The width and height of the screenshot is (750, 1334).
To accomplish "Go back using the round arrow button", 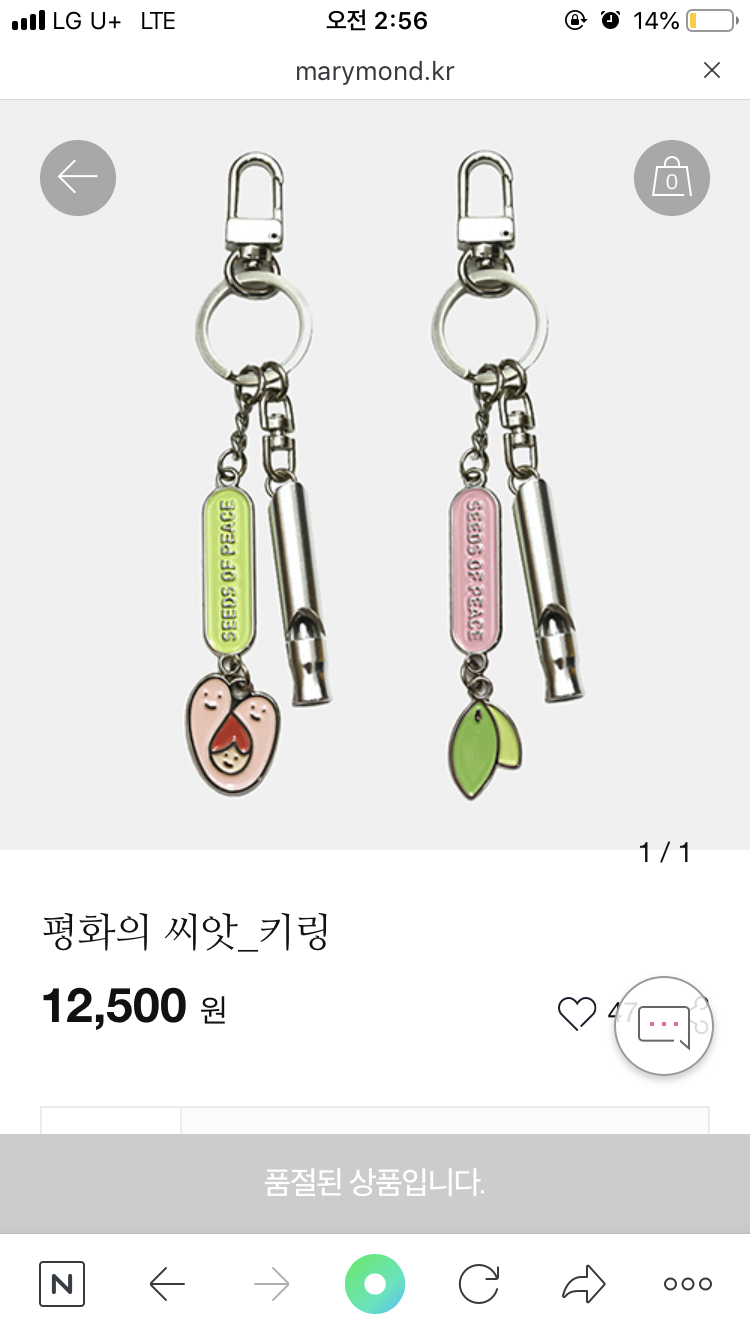I will click(x=78, y=178).
